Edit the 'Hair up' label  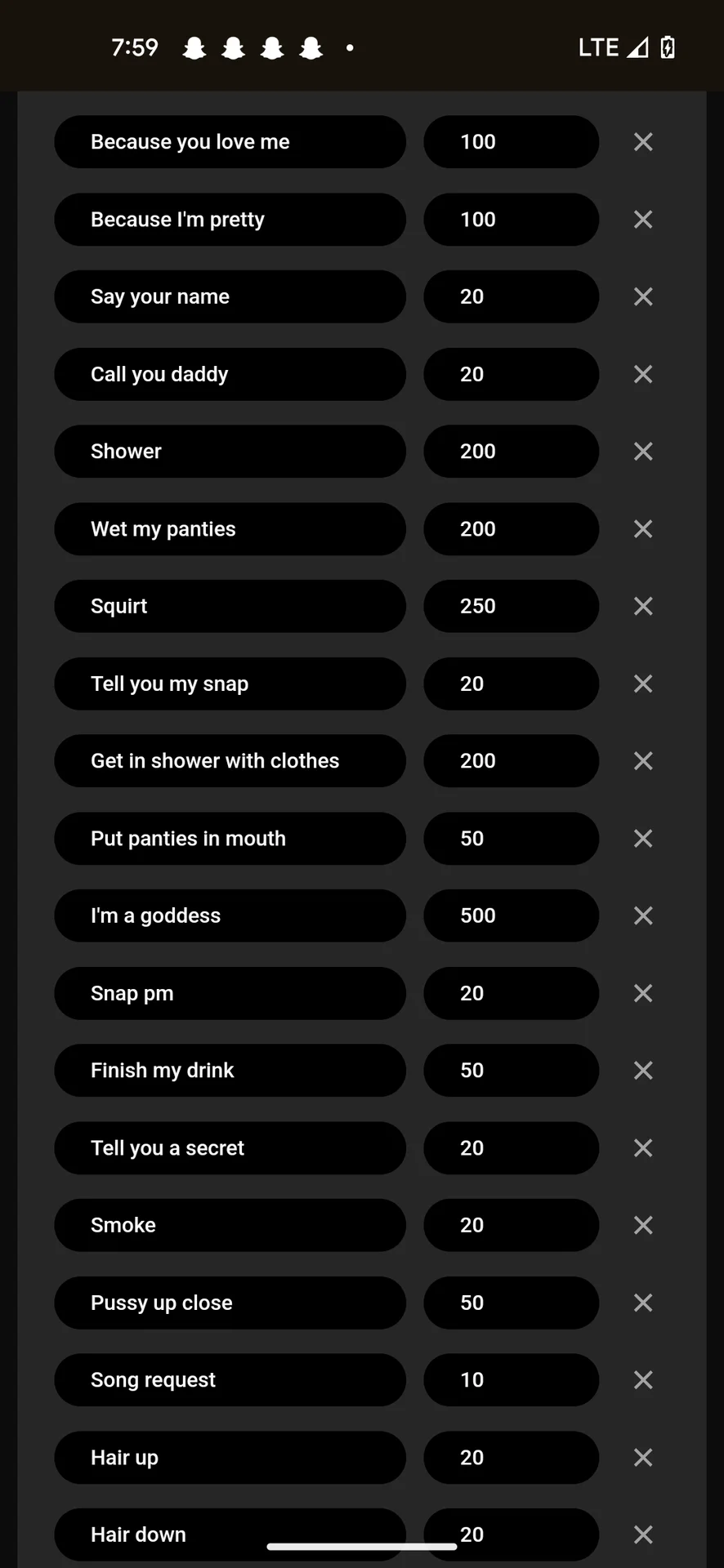tap(230, 1458)
